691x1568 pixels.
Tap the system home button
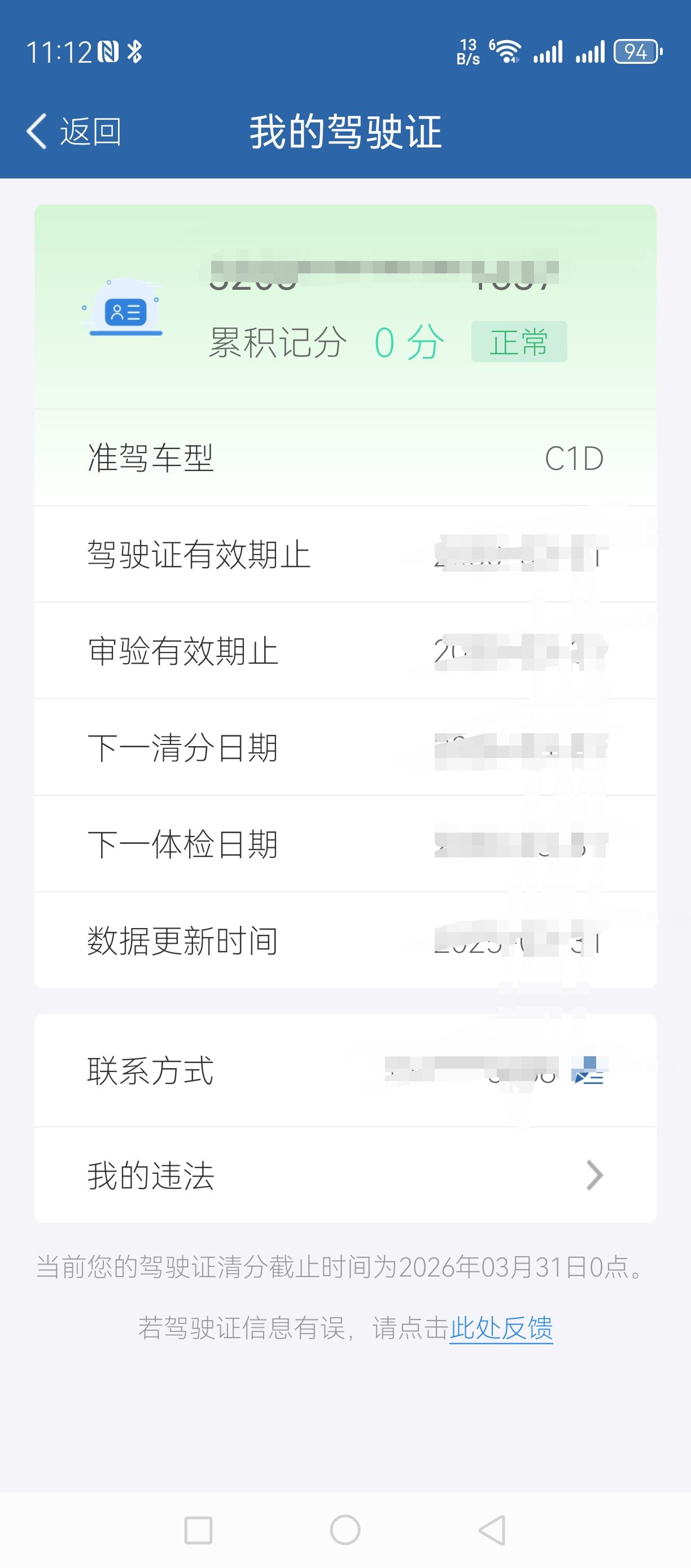(x=345, y=1530)
